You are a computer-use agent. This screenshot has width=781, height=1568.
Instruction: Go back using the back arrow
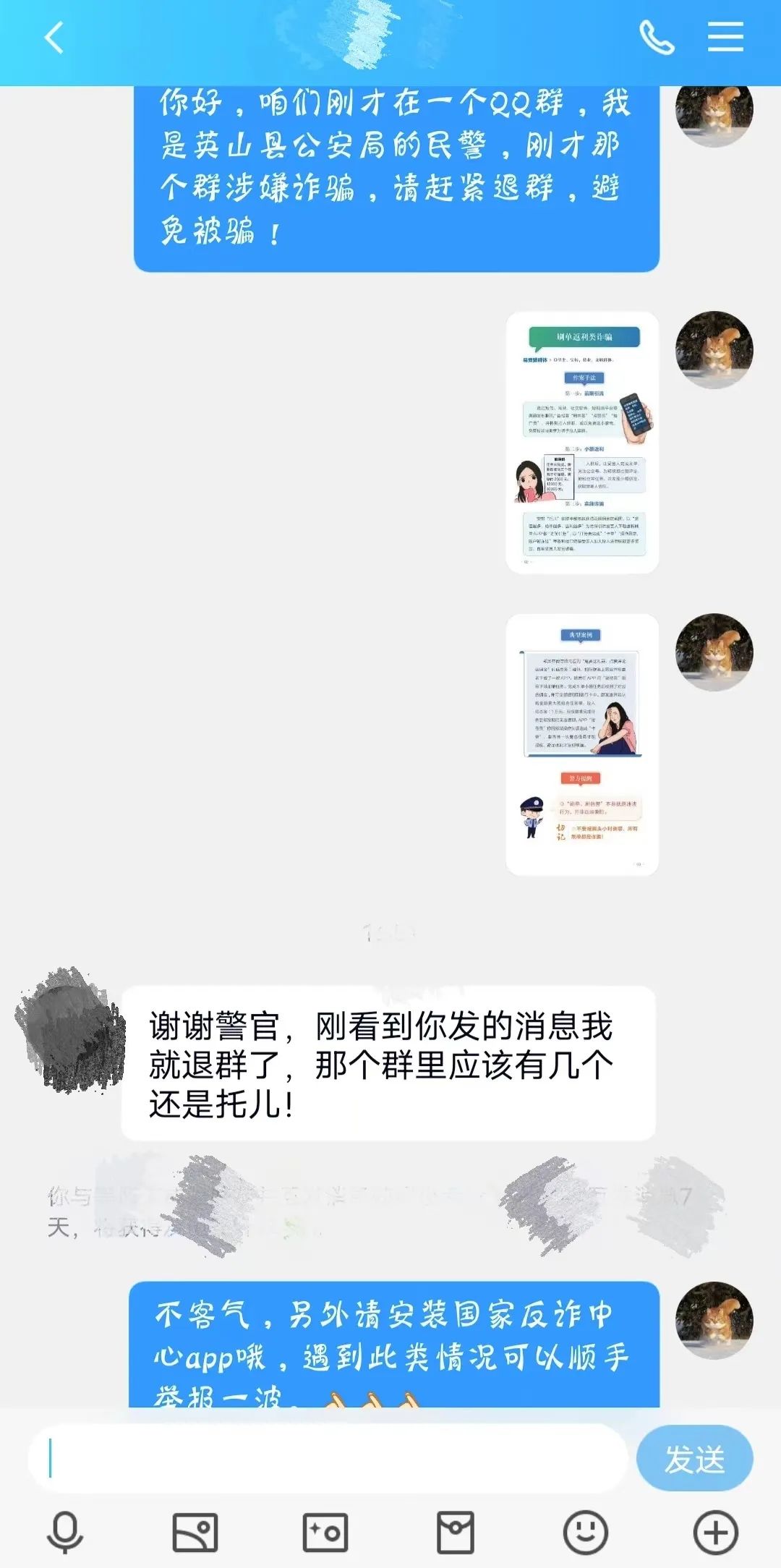tap(53, 37)
